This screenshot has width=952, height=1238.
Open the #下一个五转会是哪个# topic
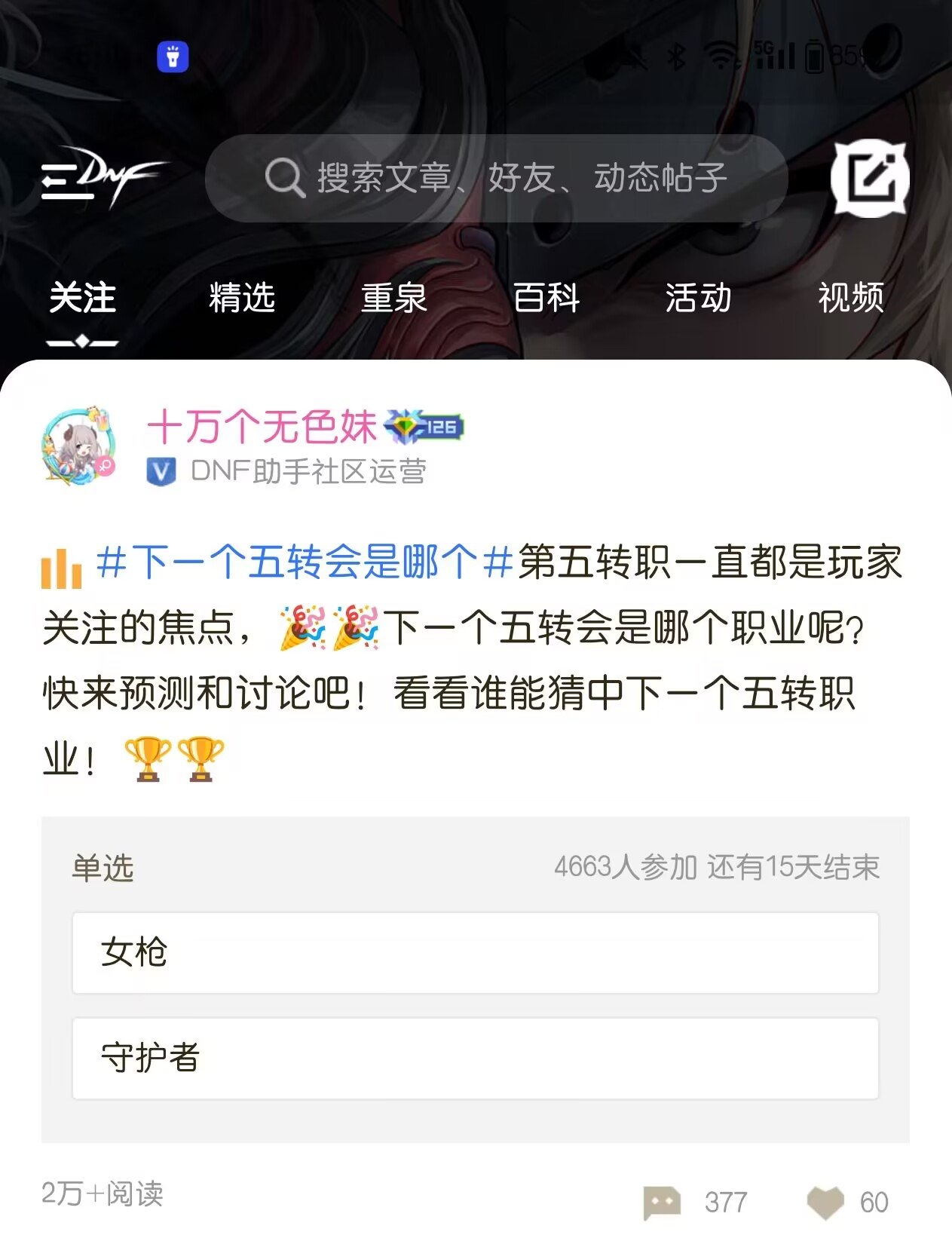305,562
